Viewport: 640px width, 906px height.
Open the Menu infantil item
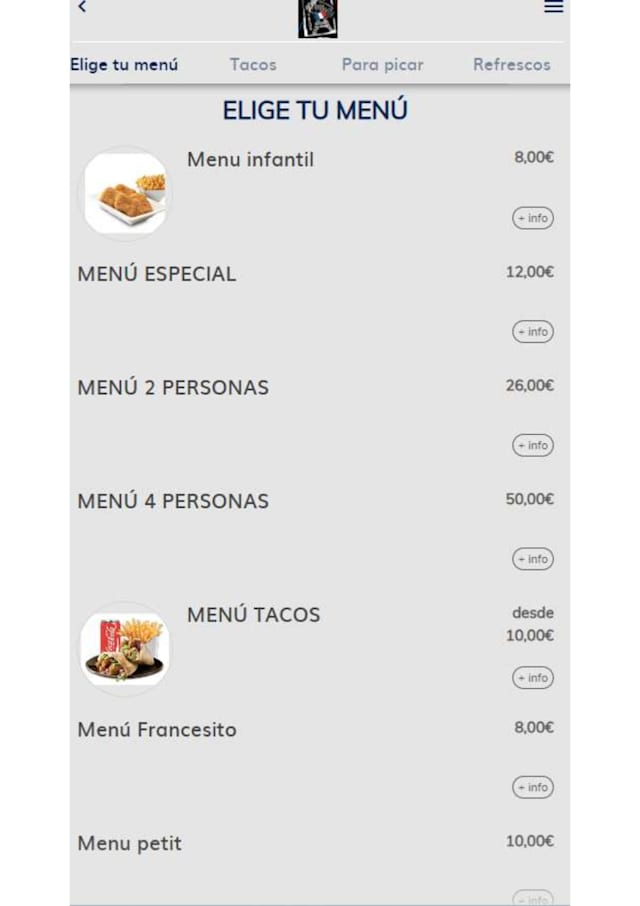[x=250, y=160]
